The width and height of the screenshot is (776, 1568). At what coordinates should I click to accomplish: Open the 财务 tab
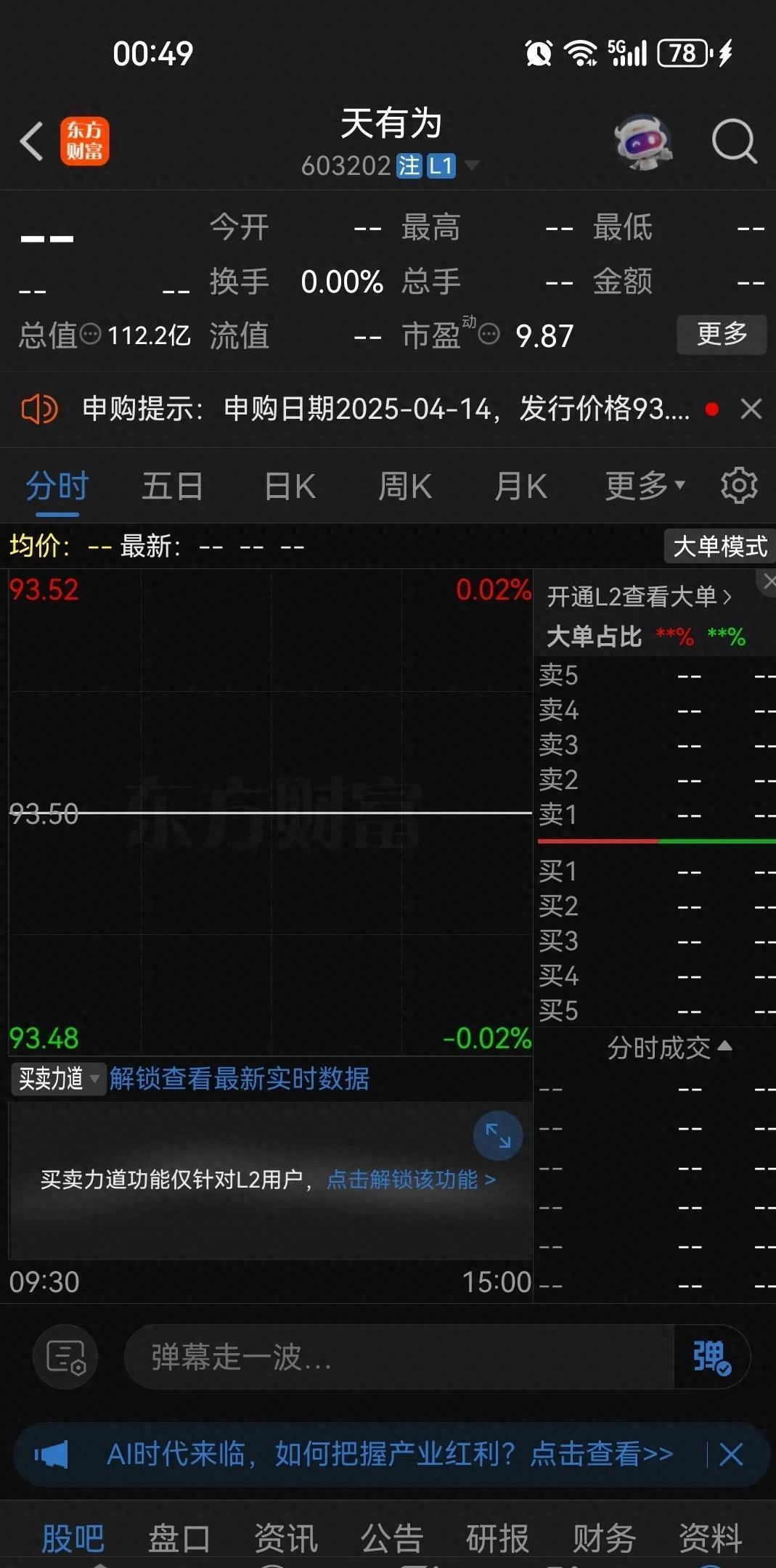(604, 1538)
